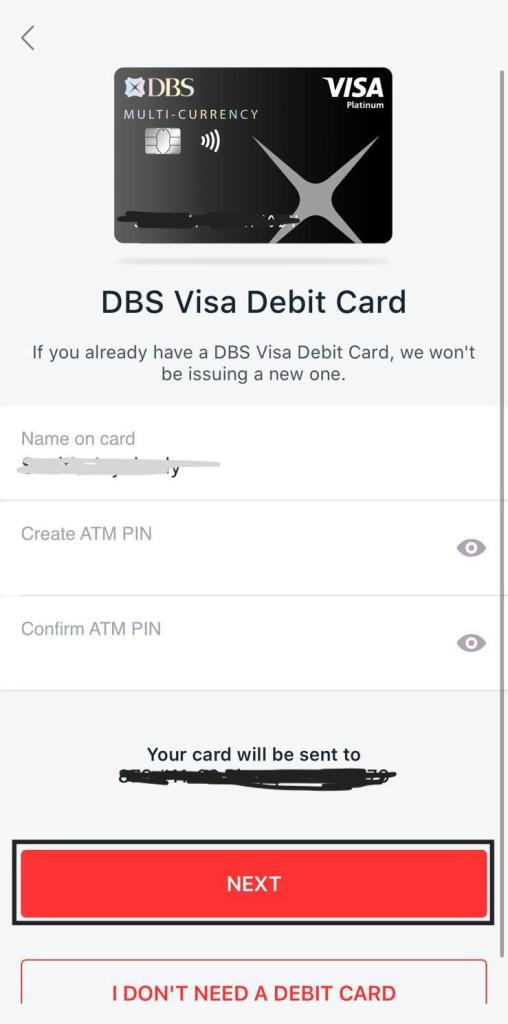The width and height of the screenshot is (508, 1024).
Task: Show the Create ATM PIN digits
Action: pyautogui.click(x=471, y=548)
